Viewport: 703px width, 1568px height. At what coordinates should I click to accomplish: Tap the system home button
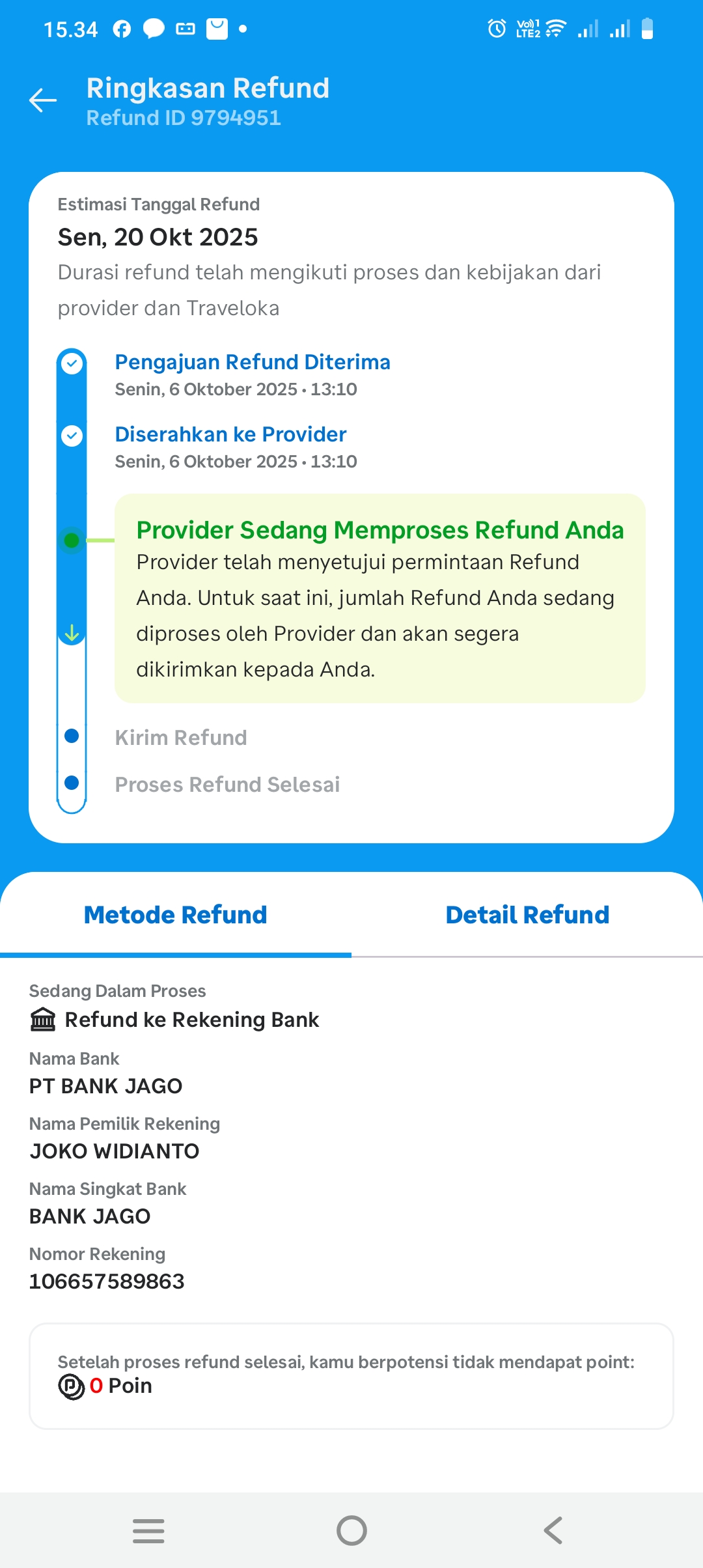point(351,1530)
